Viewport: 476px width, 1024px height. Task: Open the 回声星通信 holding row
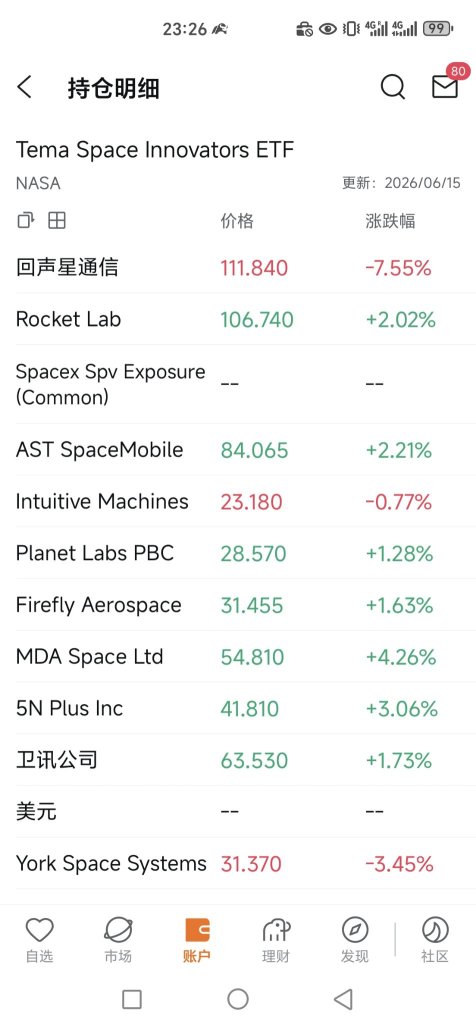(x=238, y=268)
